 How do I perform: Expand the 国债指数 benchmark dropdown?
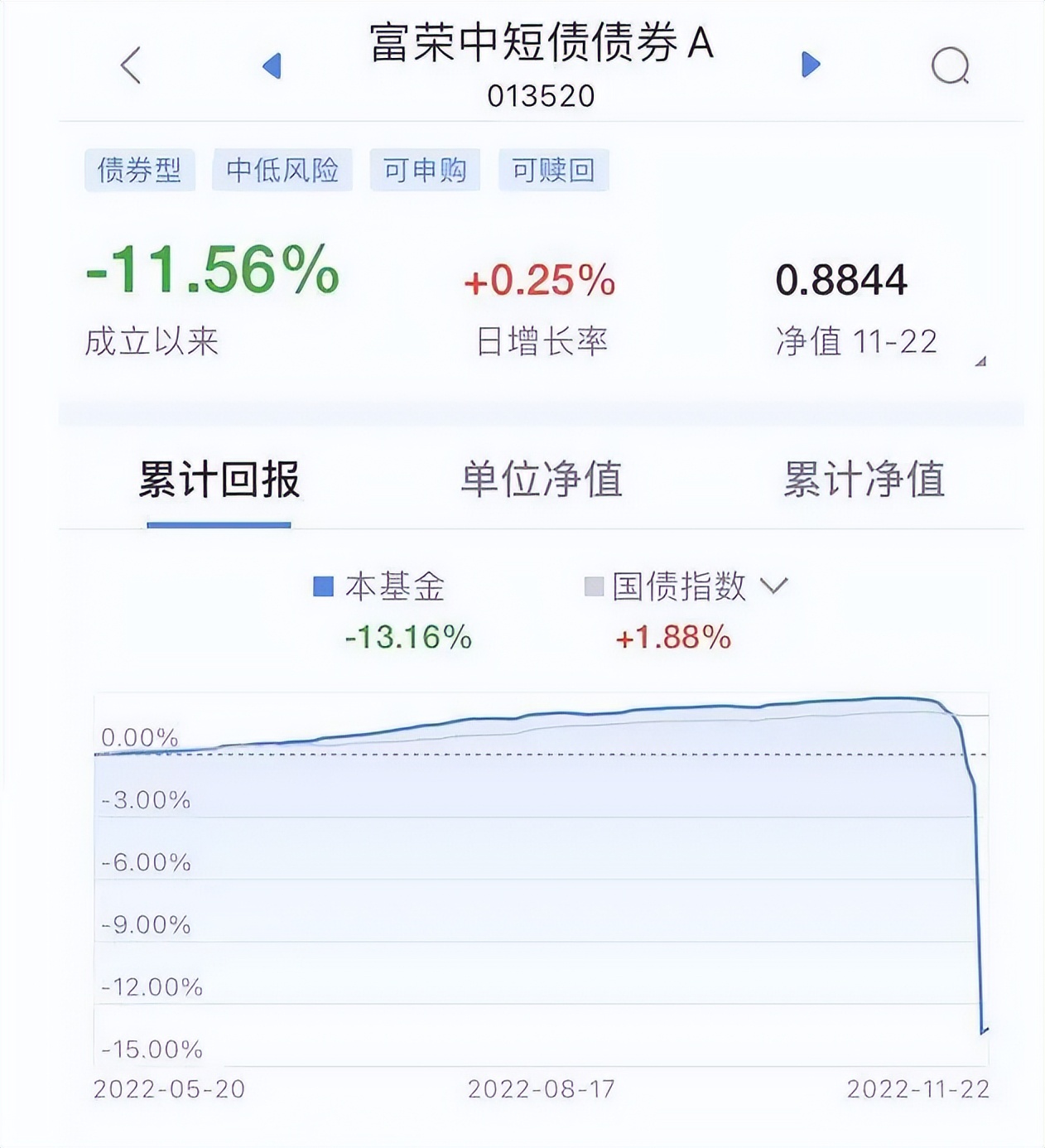(773, 586)
